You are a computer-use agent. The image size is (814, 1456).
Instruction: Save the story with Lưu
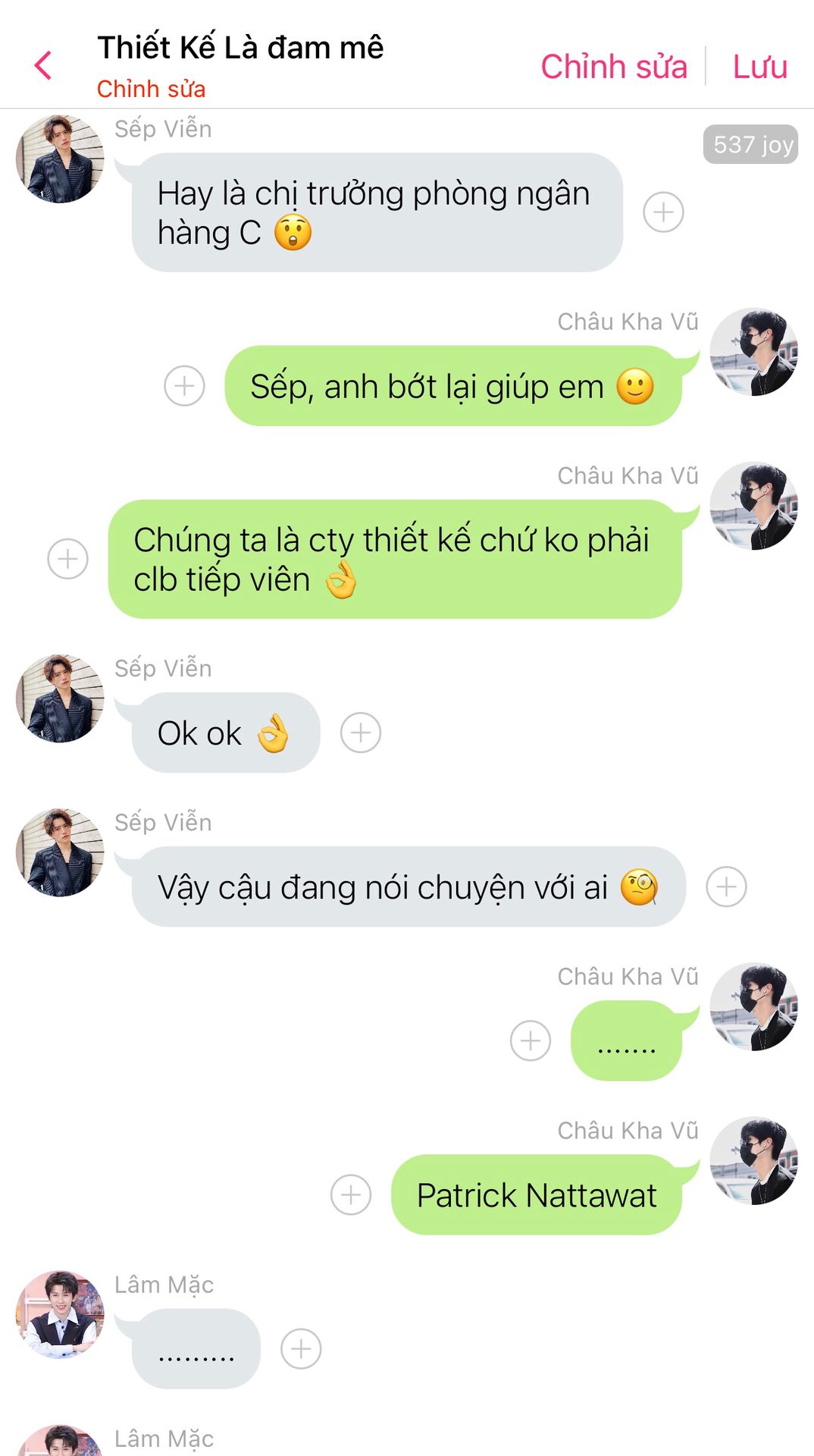tap(759, 67)
